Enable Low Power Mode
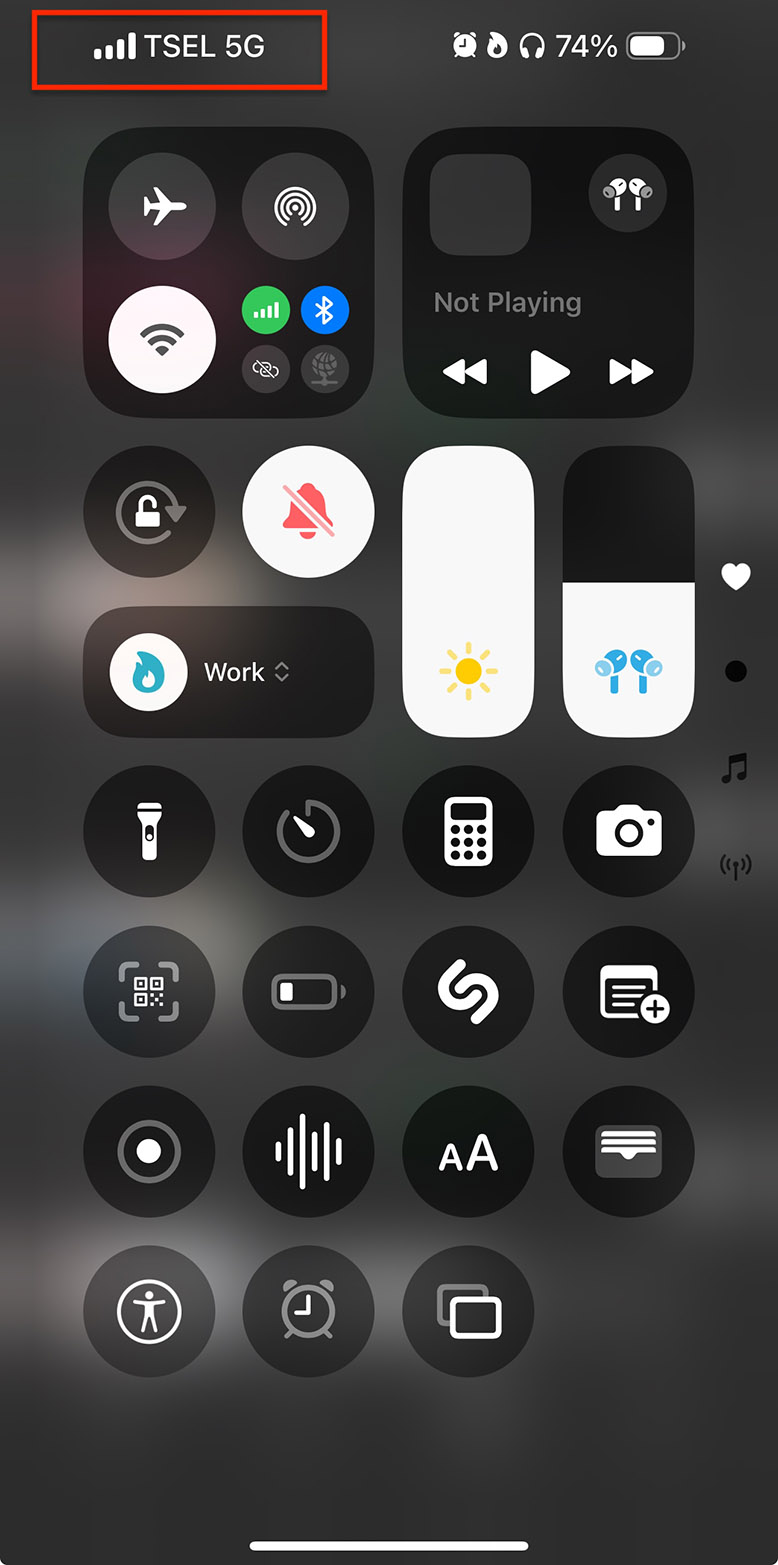 308,991
